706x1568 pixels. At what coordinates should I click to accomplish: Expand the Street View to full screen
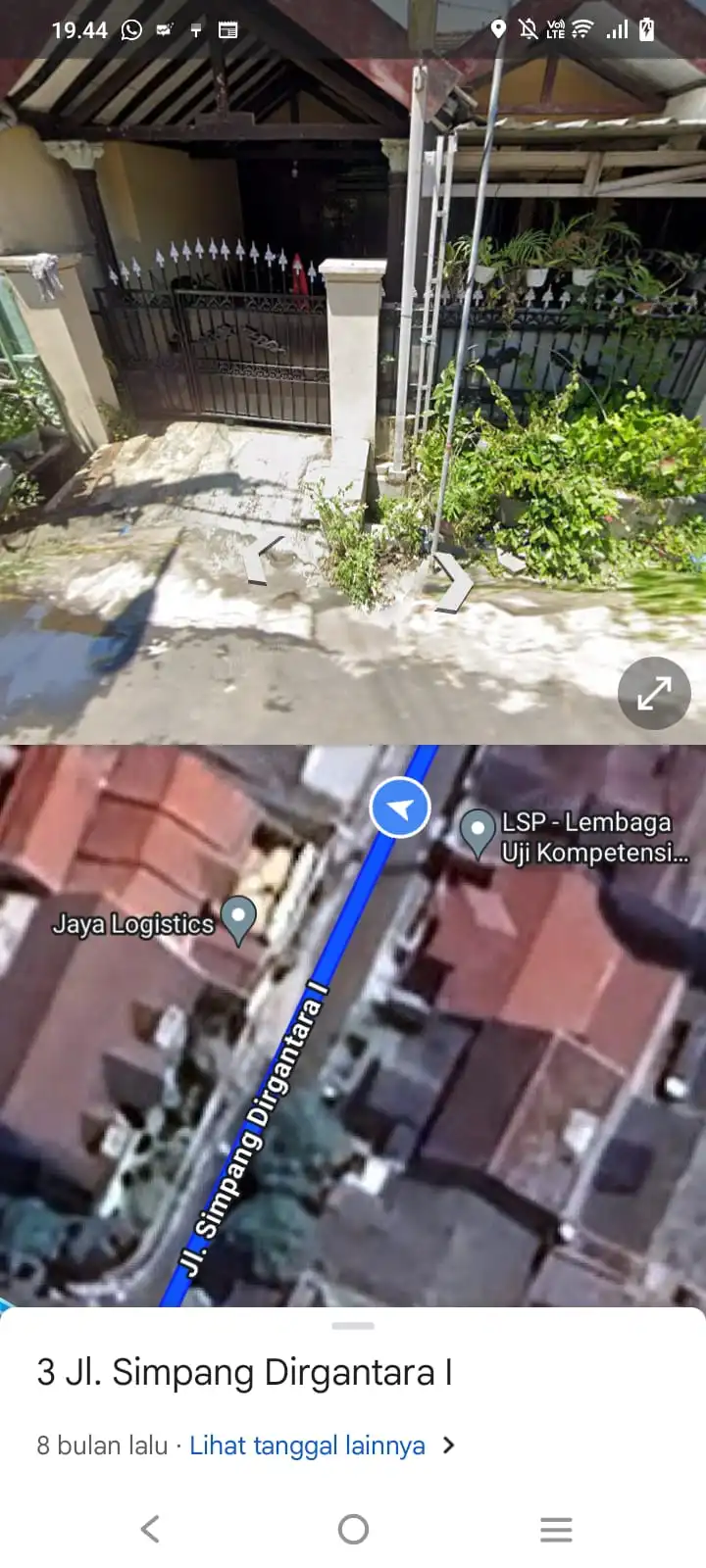click(654, 694)
